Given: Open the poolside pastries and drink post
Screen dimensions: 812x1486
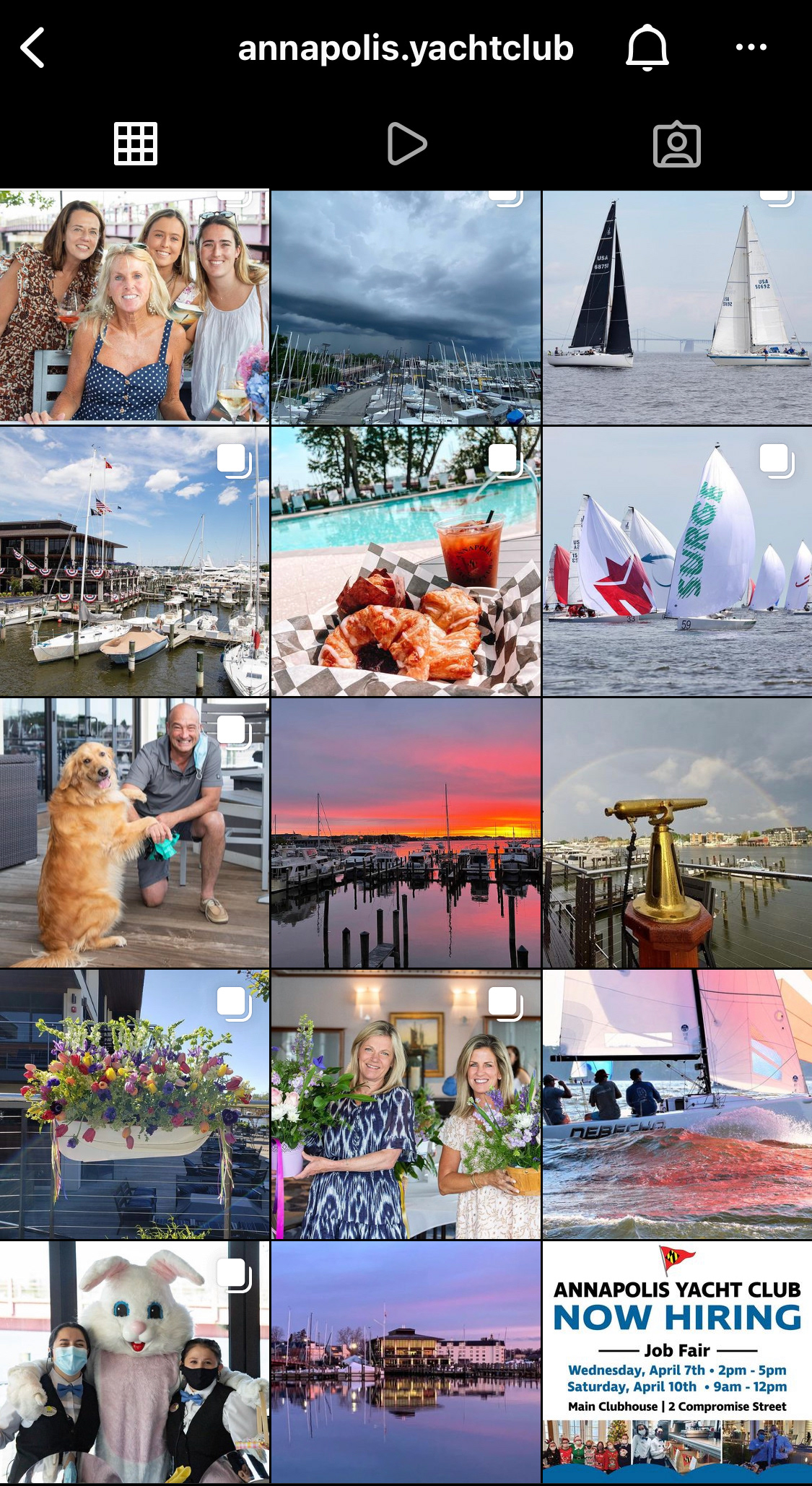Looking at the screenshot, I should click(406, 561).
